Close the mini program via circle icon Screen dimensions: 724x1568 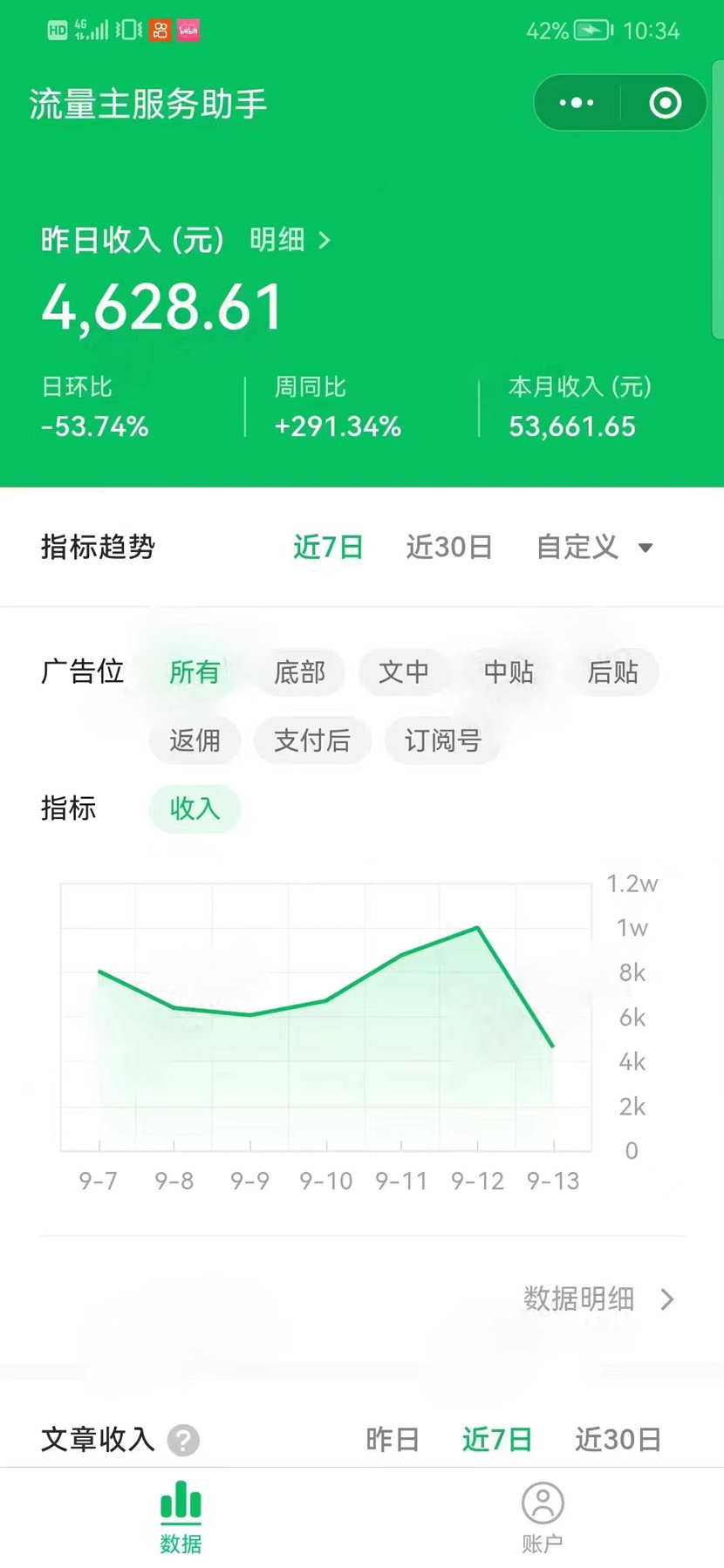pyautogui.click(x=665, y=103)
